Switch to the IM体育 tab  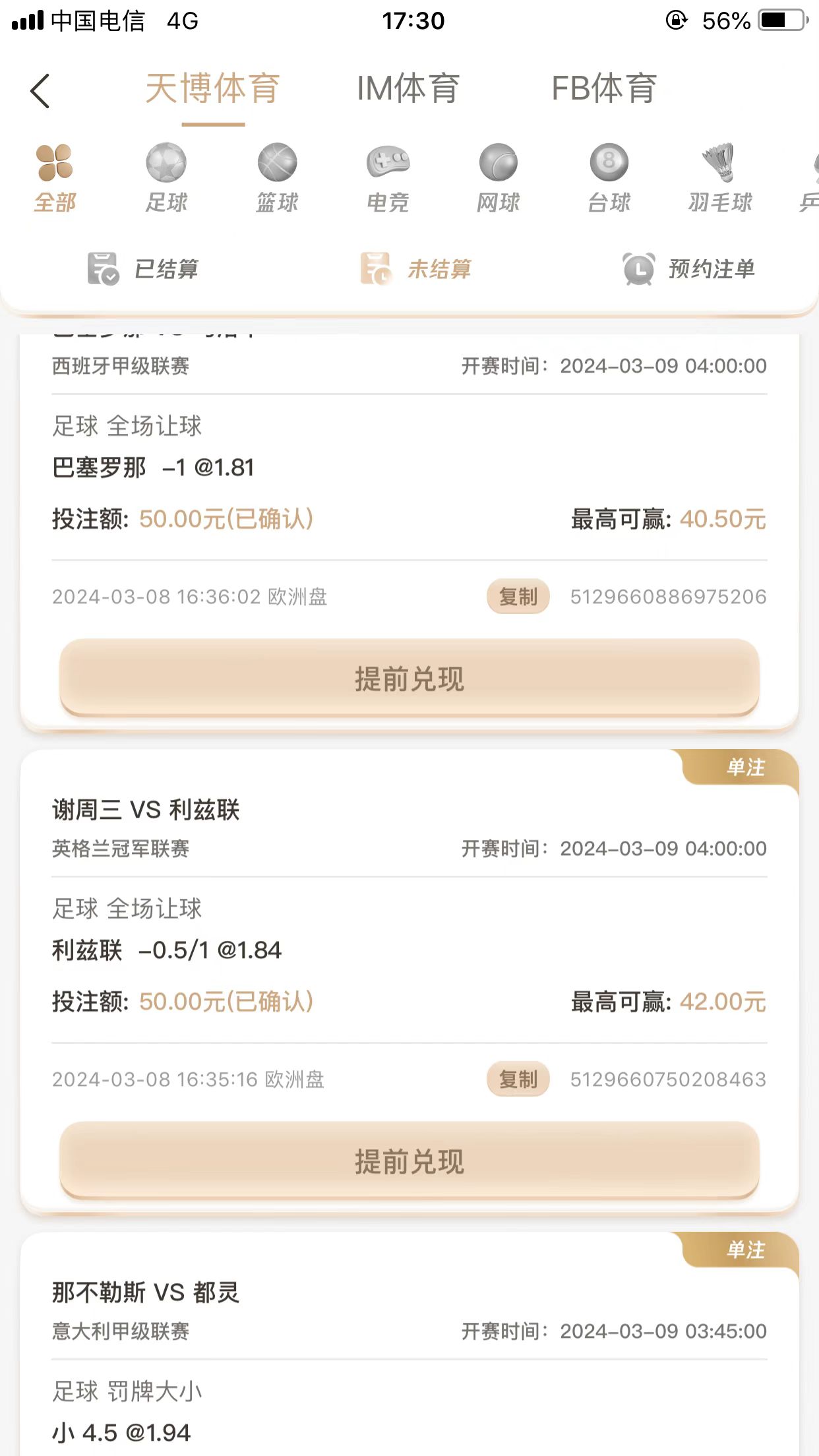(408, 89)
